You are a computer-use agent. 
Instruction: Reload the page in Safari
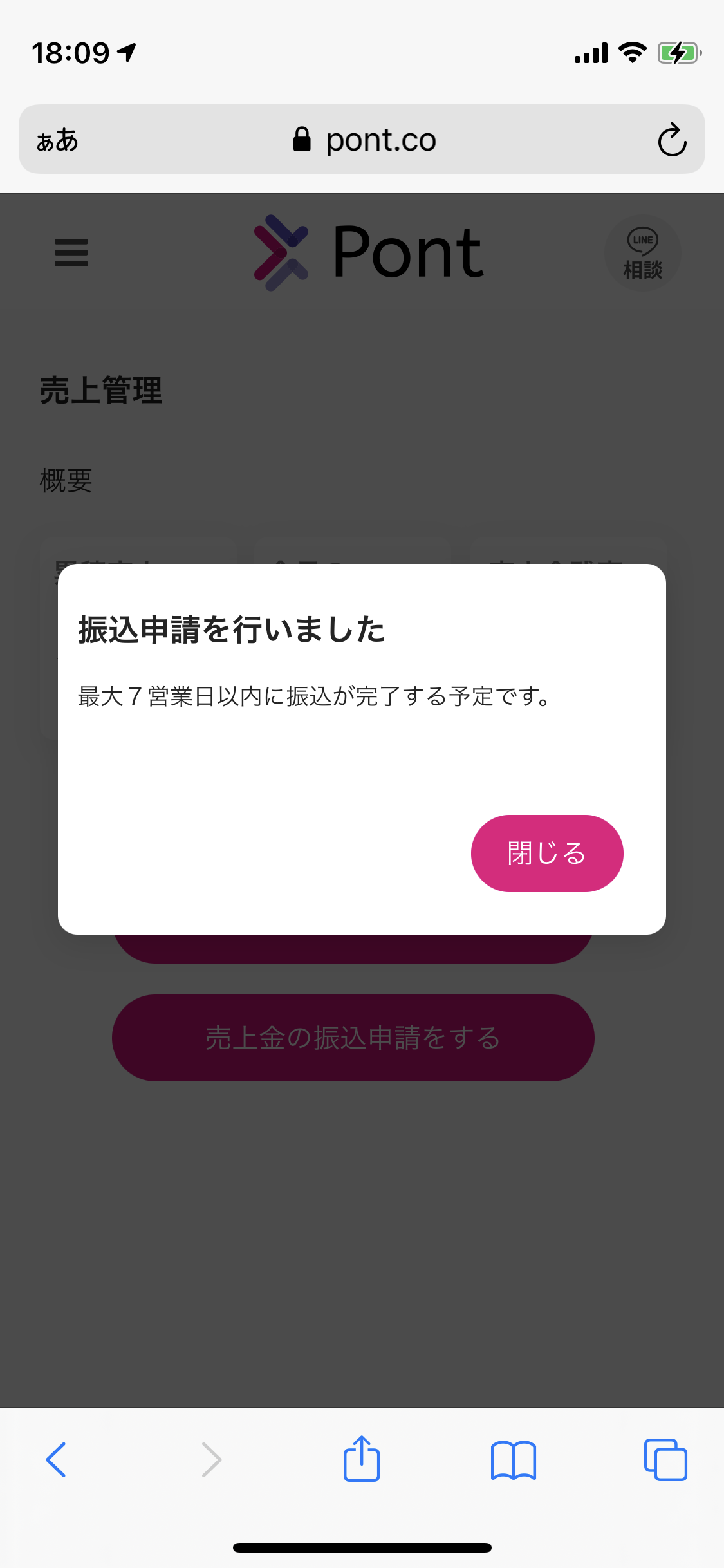coord(672,140)
